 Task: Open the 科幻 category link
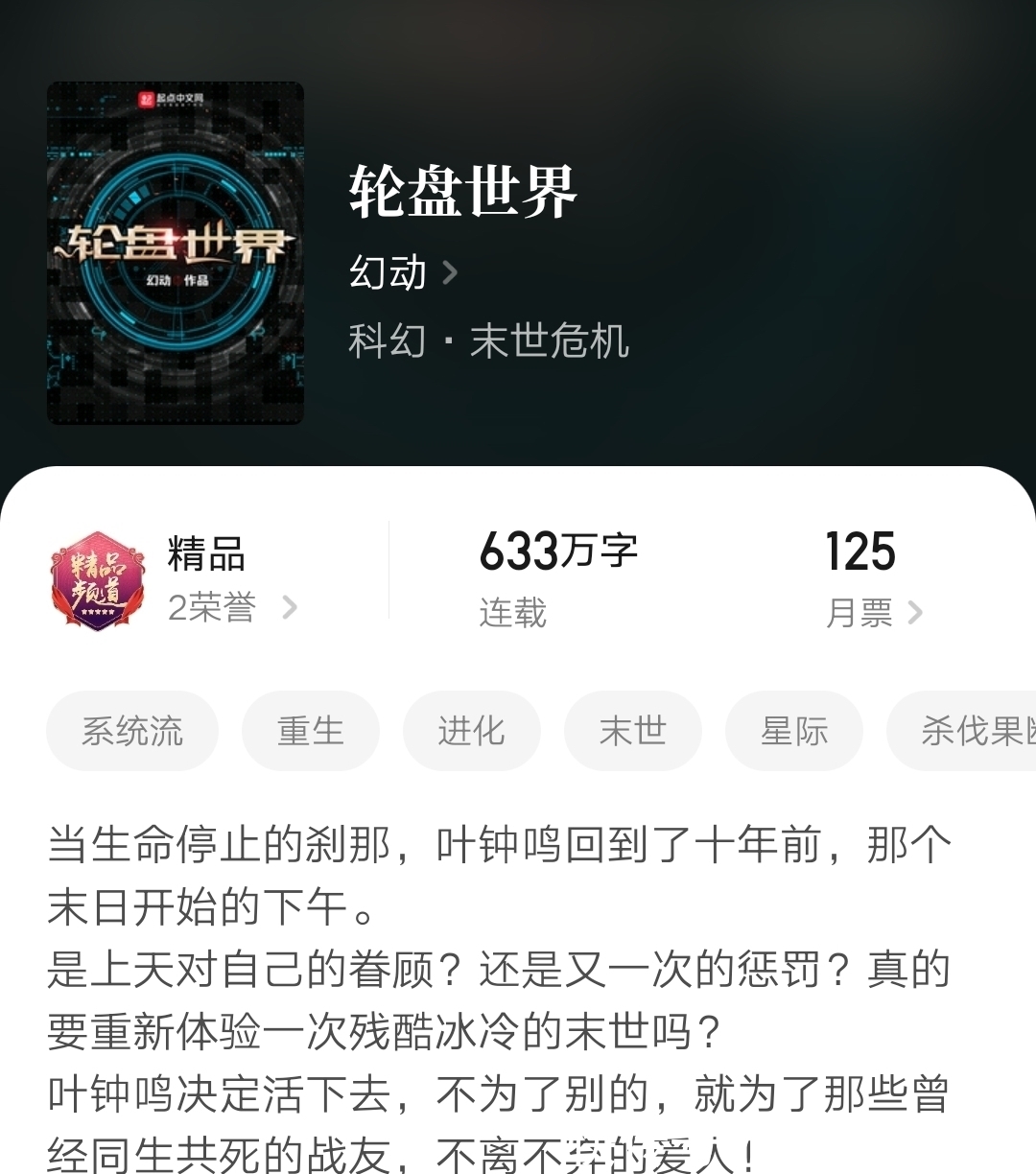(386, 343)
